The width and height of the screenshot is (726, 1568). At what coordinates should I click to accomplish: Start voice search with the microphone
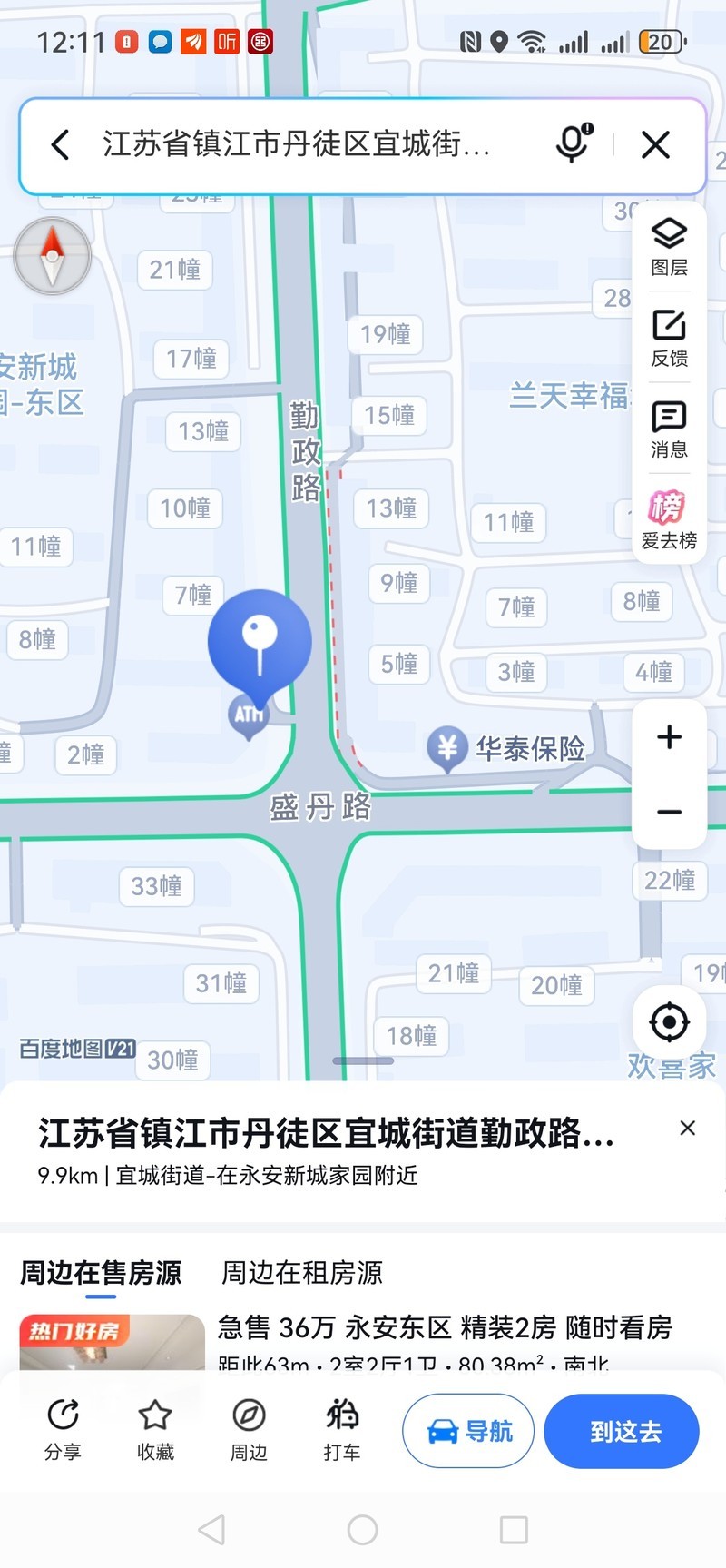pos(574,144)
